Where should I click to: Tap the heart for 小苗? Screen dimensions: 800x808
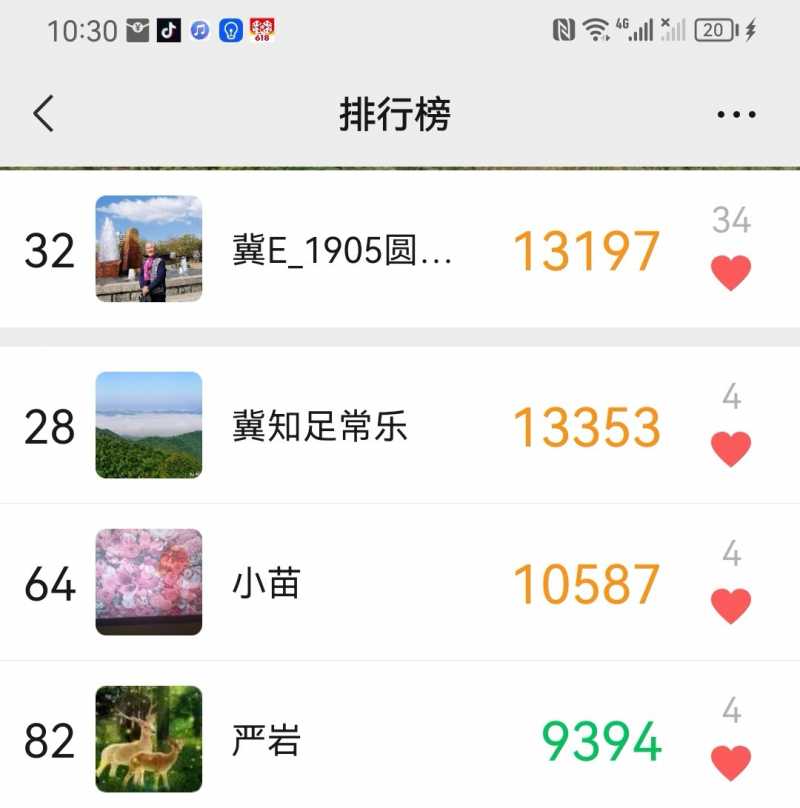(731, 606)
